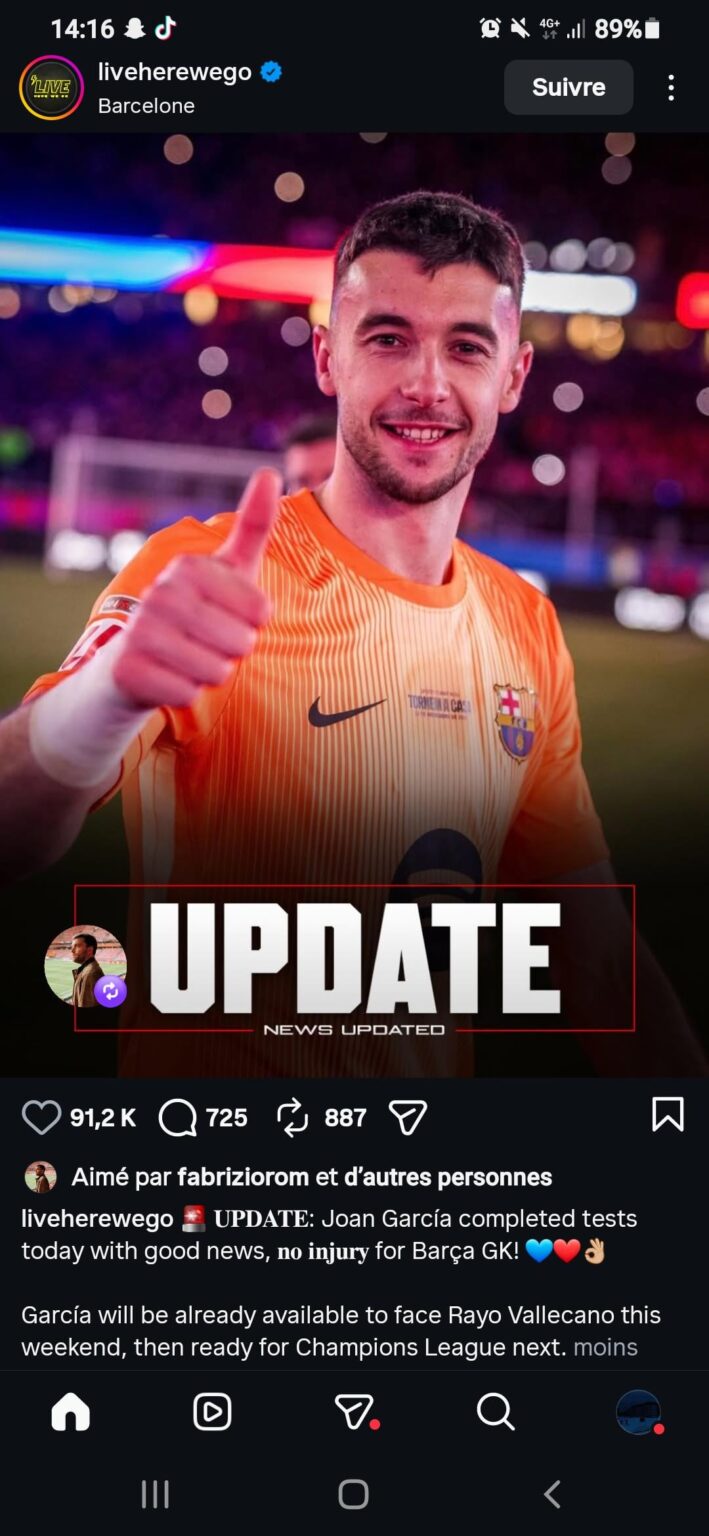Switch to the Reels tab

212,1412
